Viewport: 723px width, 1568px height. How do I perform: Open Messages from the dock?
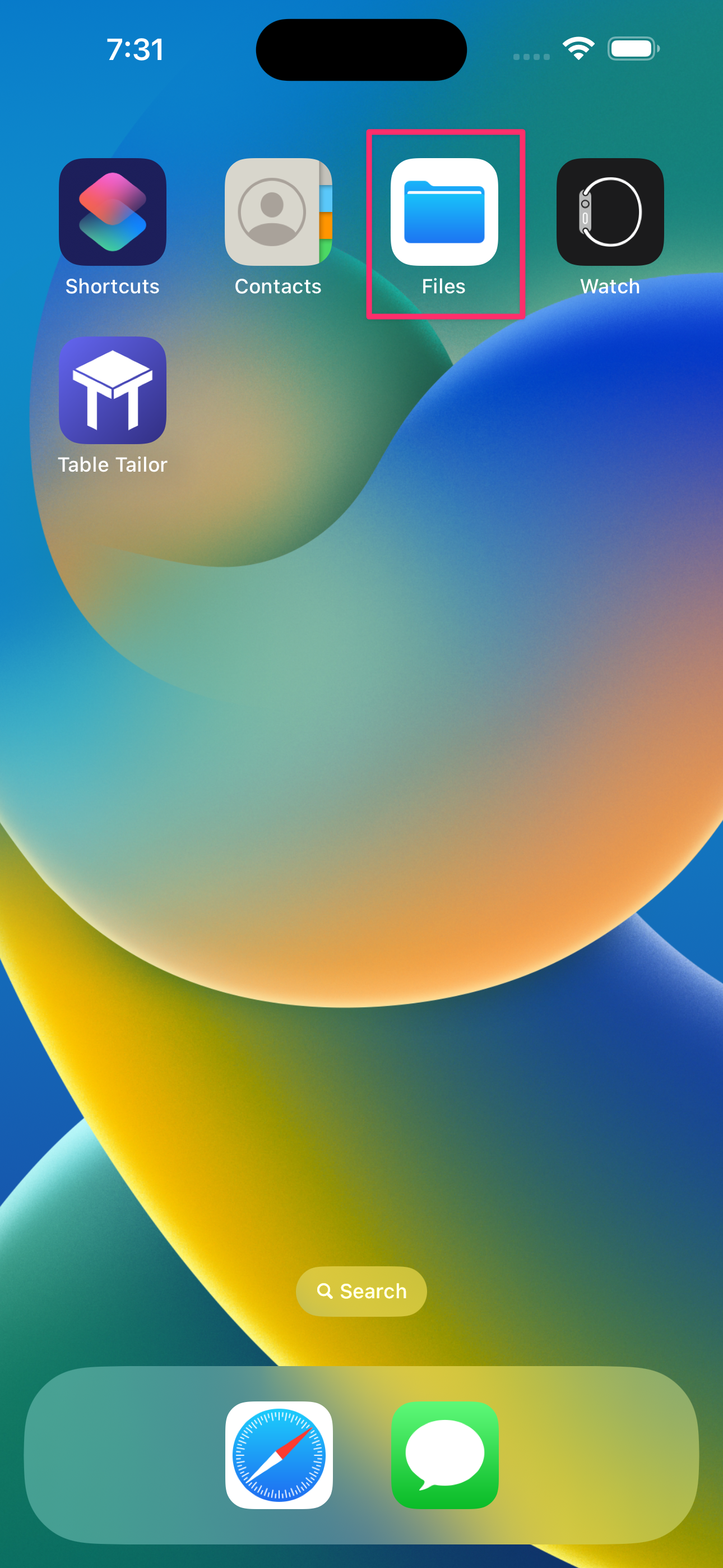point(445,1455)
